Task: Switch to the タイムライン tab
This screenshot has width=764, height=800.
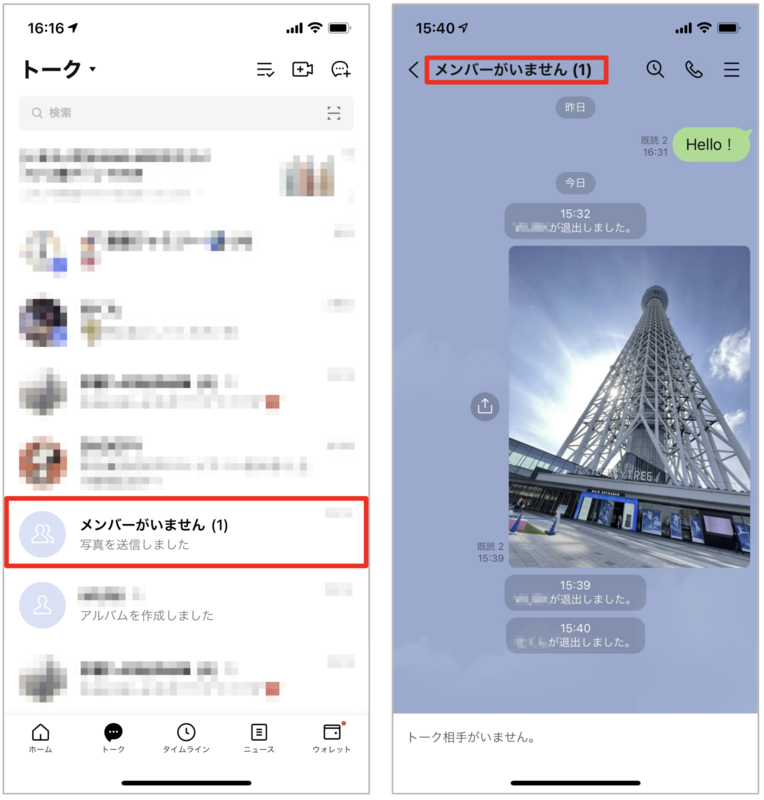Action: point(186,738)
